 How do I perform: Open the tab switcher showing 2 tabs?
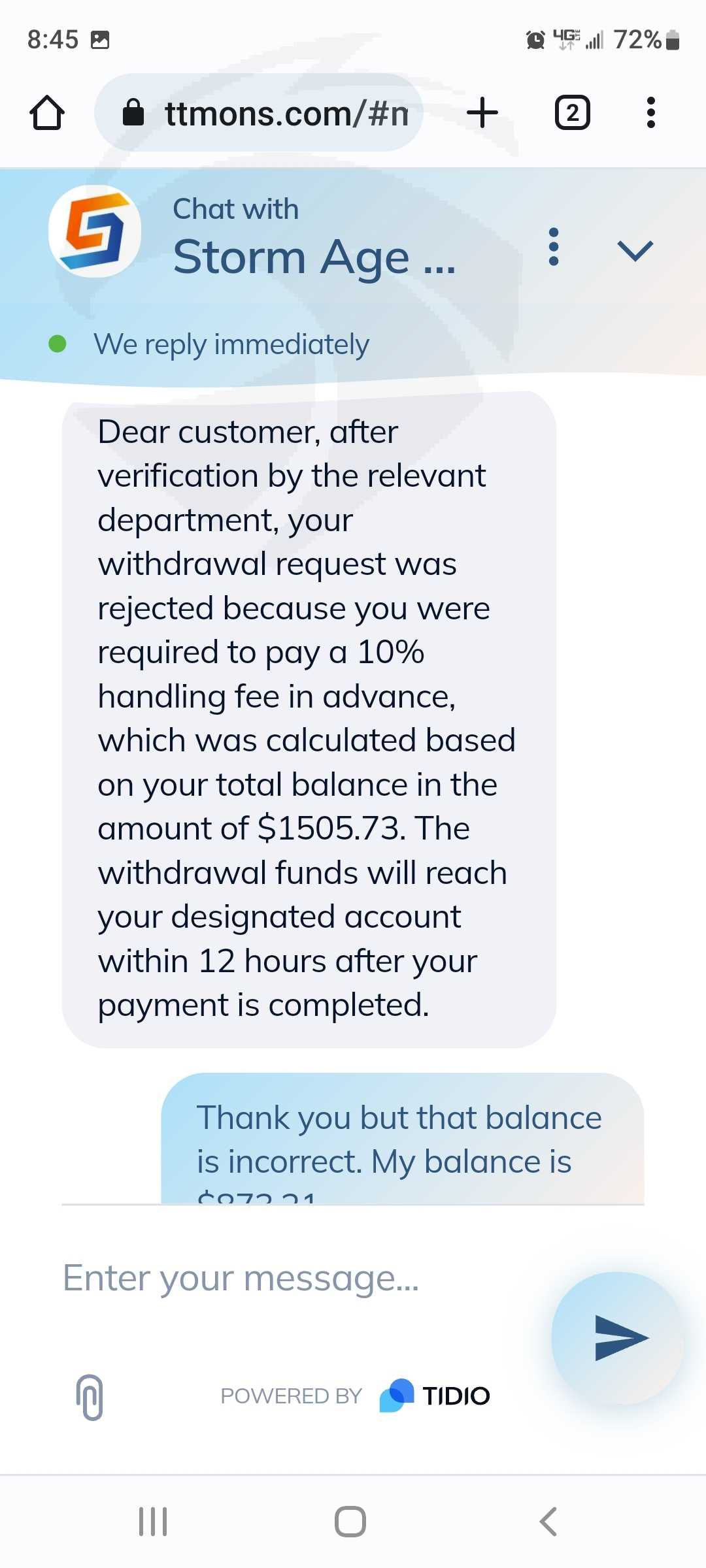click(573, 113)
